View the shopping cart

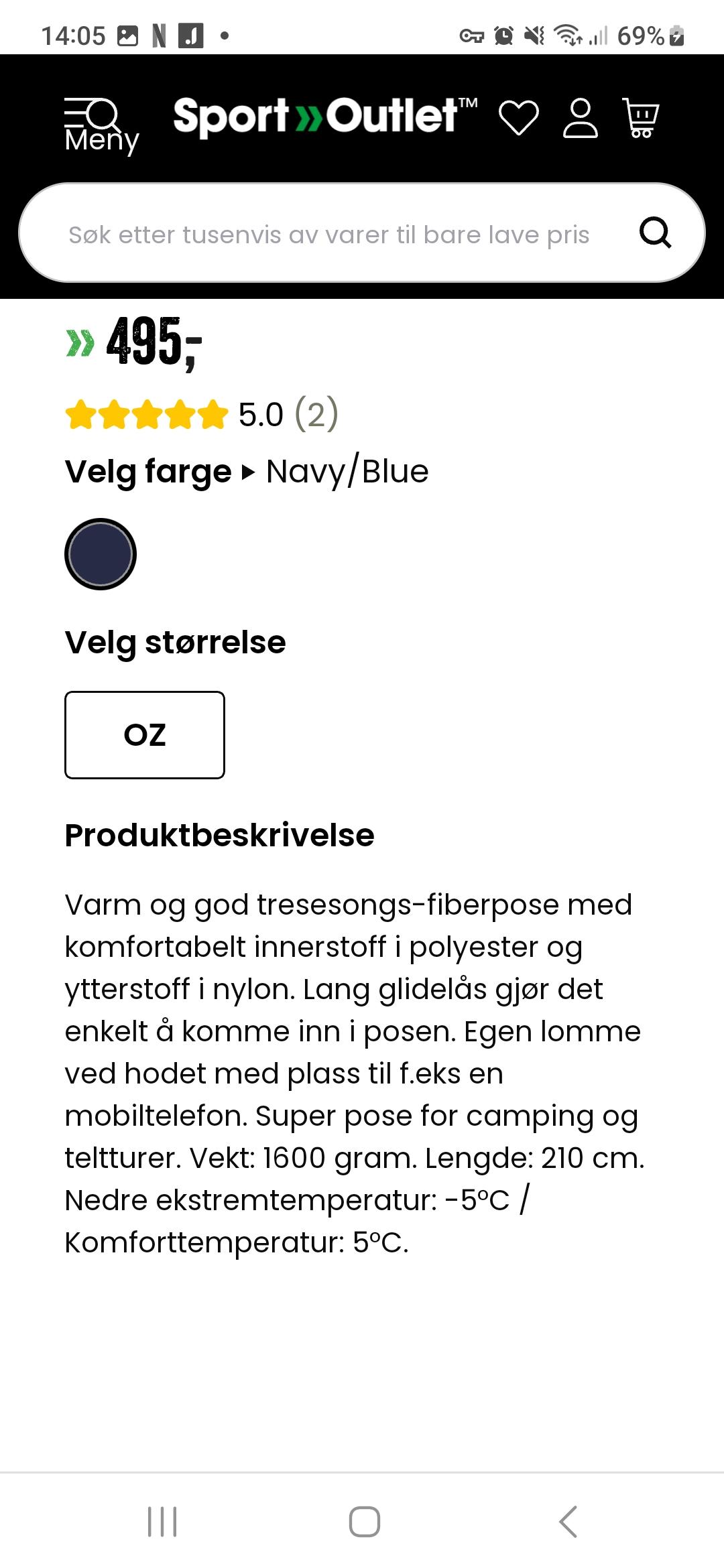(641, 118)
